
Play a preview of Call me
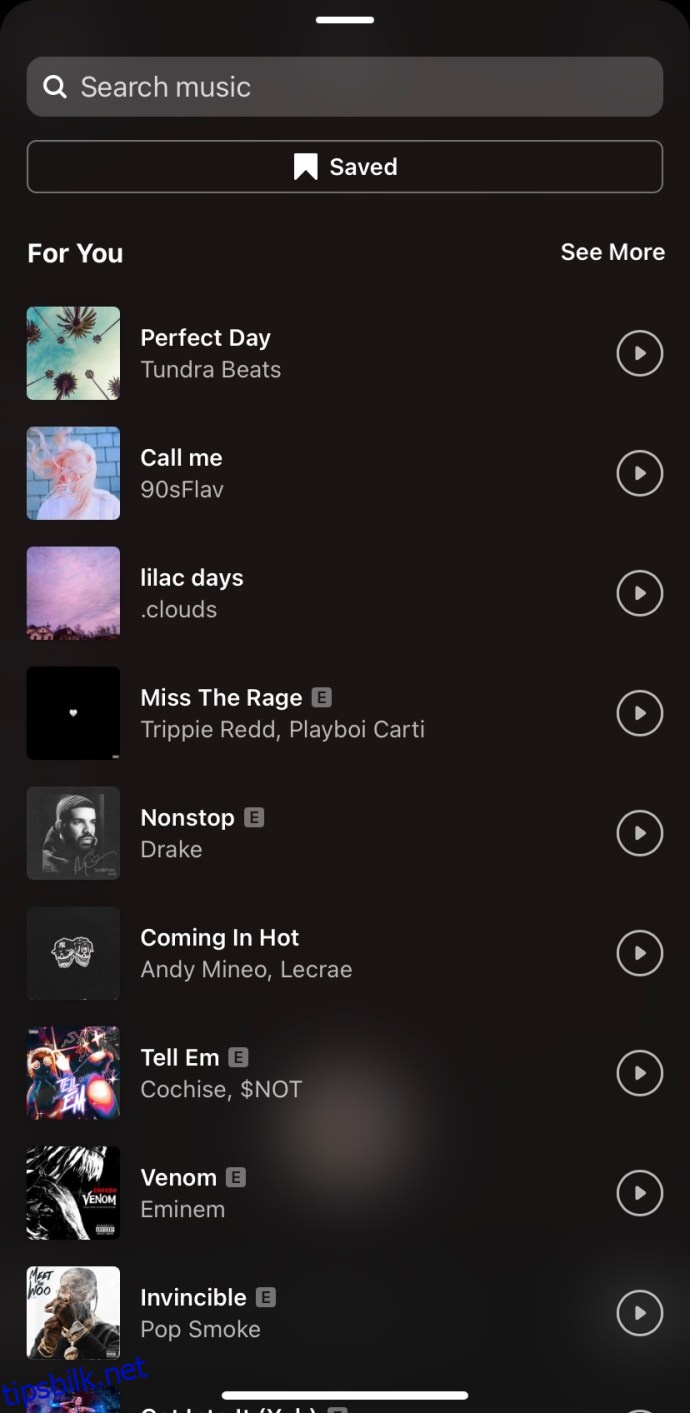(x=639, y=473)
